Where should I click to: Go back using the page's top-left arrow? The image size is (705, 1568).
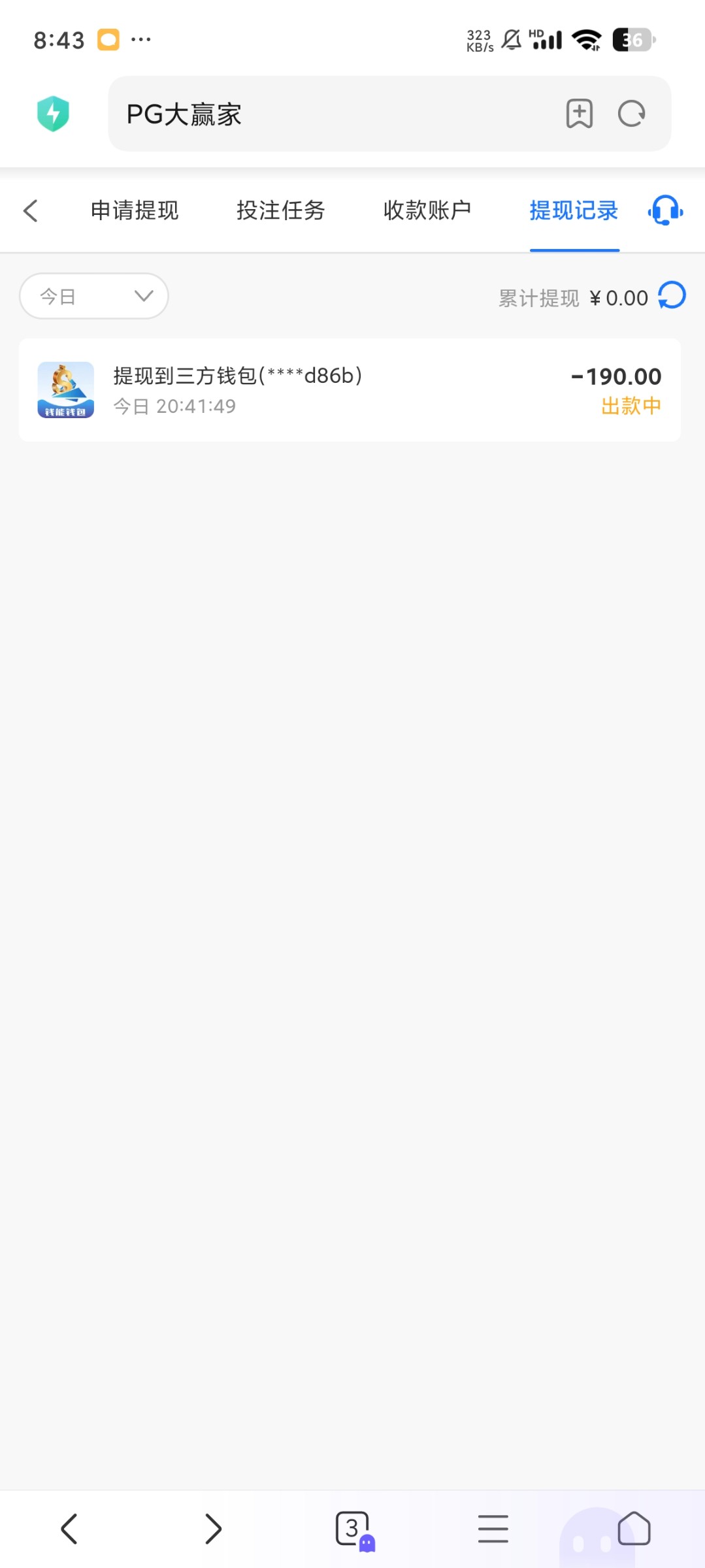pos(31,210)
